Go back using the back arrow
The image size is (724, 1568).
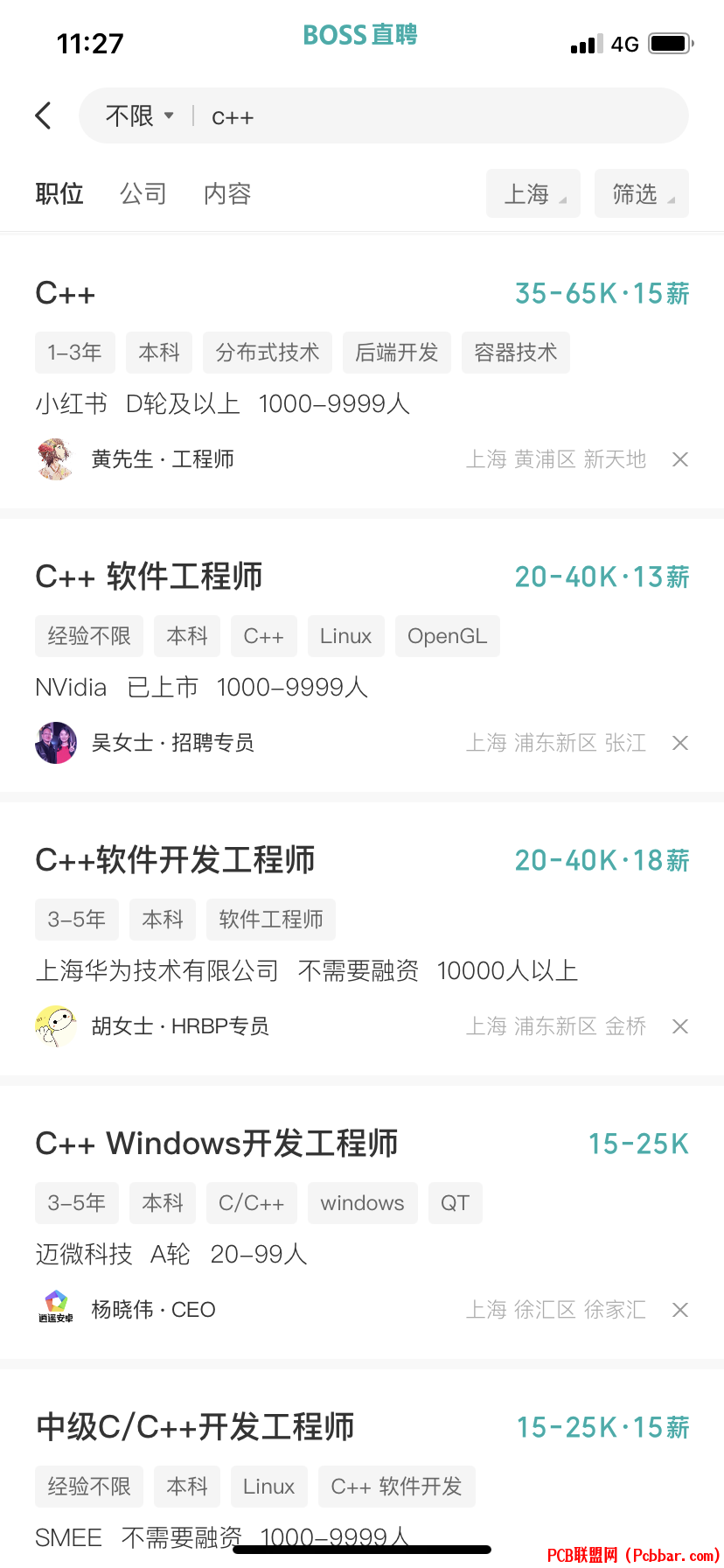44,115
